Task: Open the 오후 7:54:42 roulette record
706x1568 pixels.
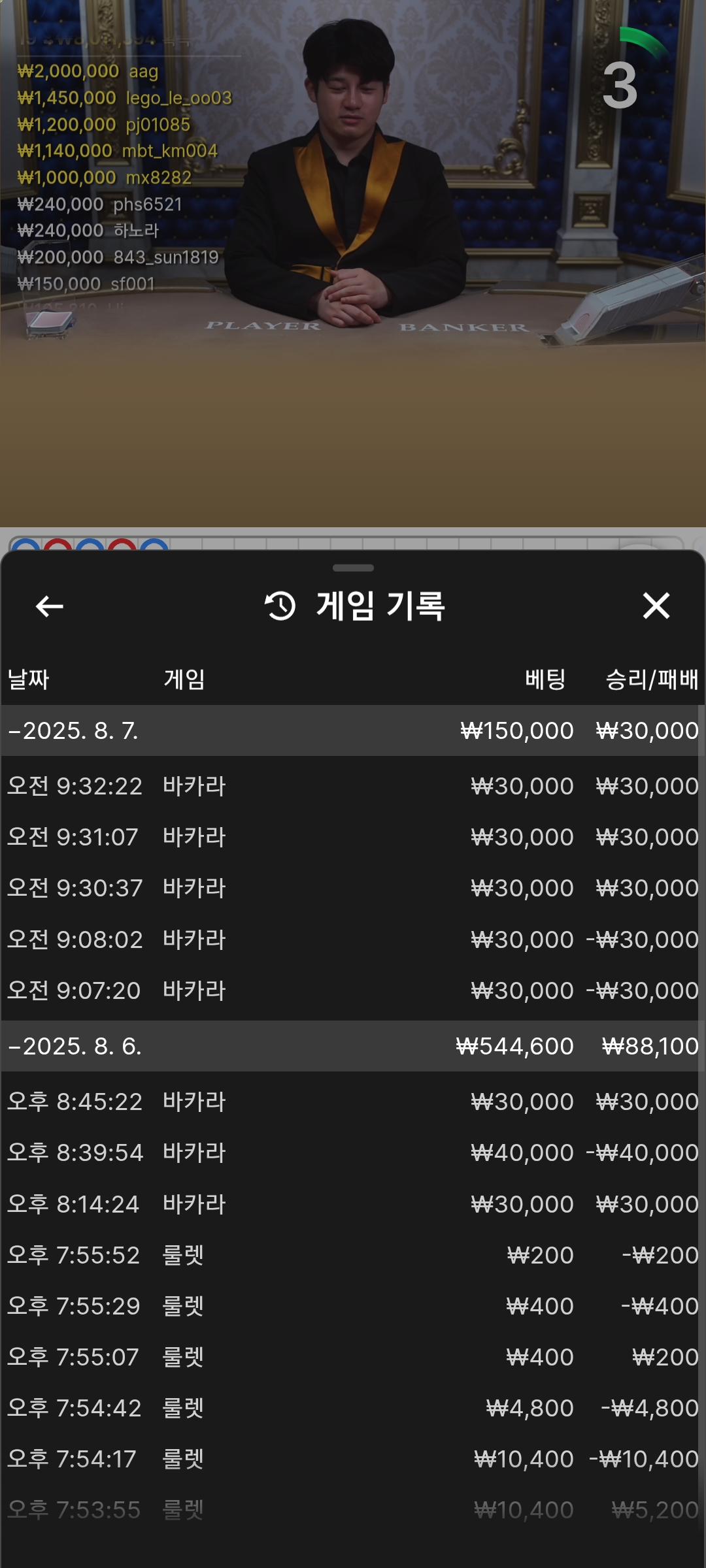Action: 352,1408
